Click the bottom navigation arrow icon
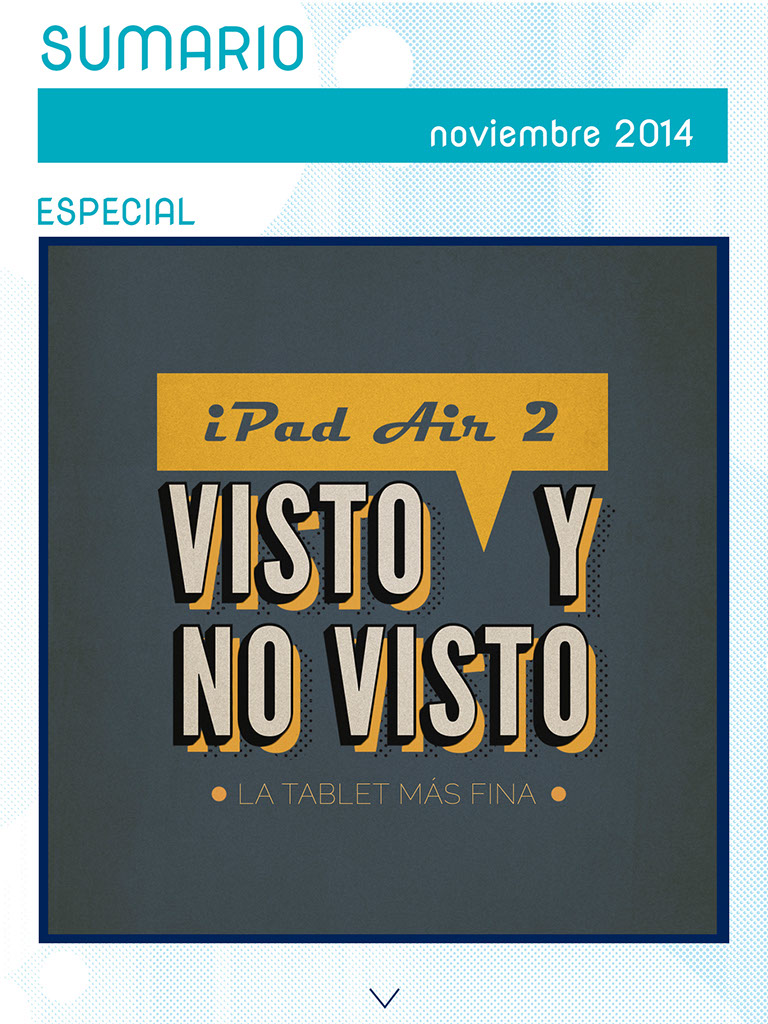The width and height of the screenshot is (768, 1024). (x=384, y=996)
